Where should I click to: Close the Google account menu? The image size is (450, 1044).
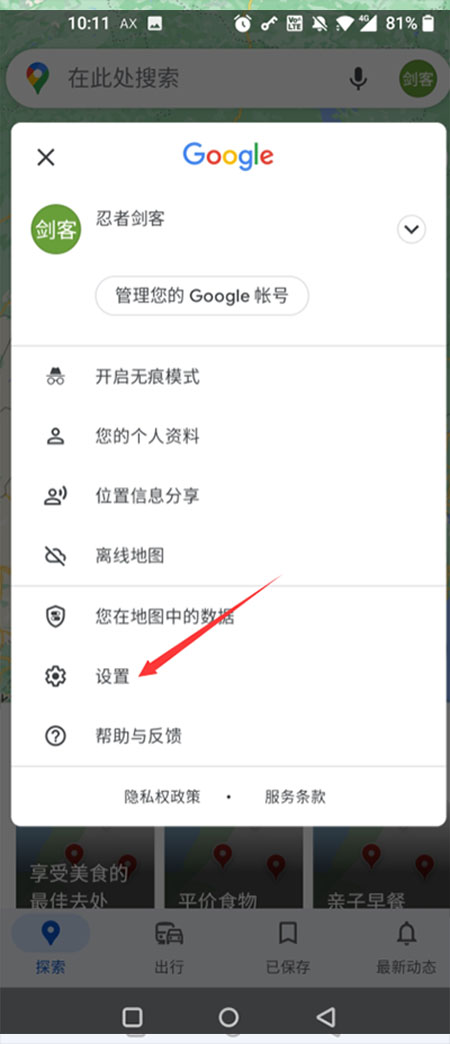(x=45, y=158)
